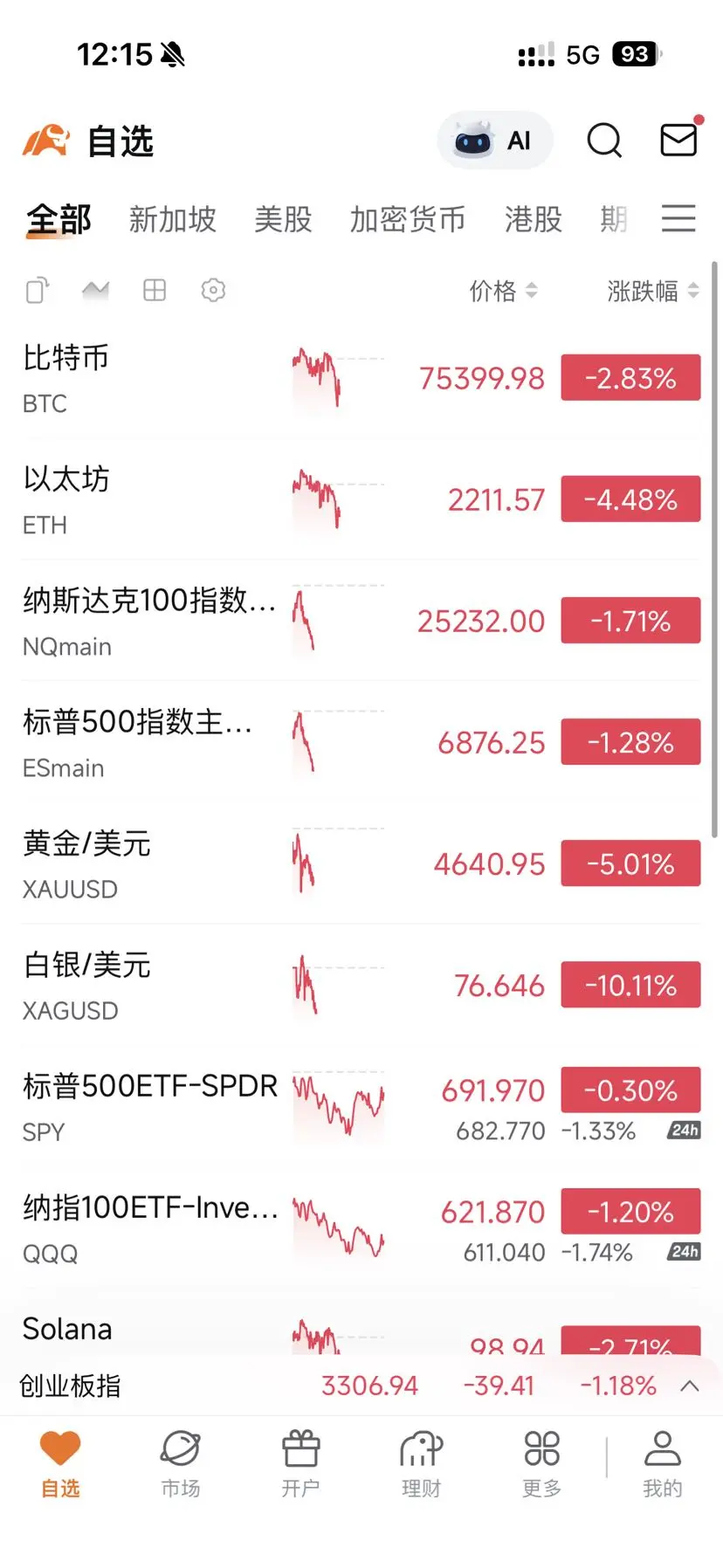Screen dimensions: 723x1568
Task: Expand the 创业板指 index bar
Action: click(x=690, y=1386)
